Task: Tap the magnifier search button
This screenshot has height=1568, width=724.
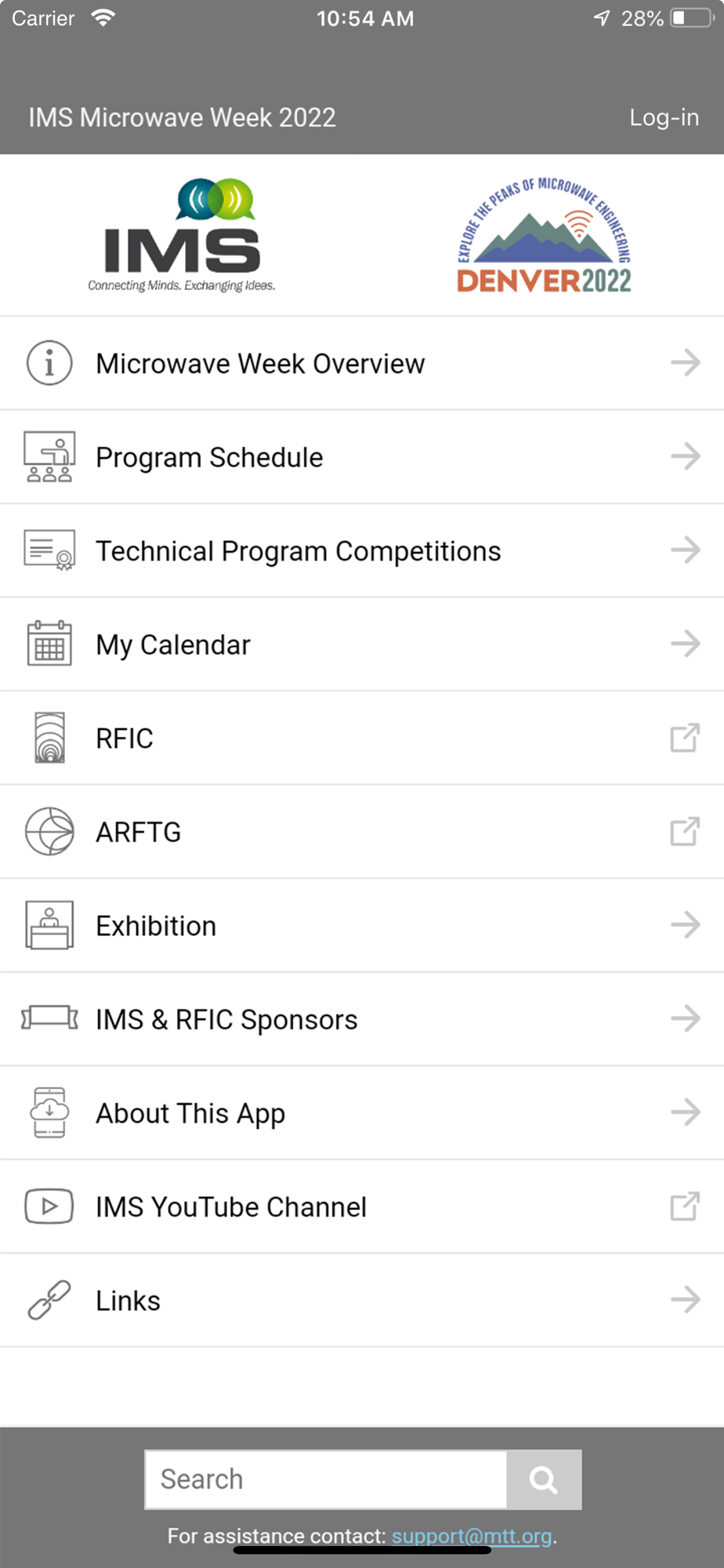Action: 544,1479
